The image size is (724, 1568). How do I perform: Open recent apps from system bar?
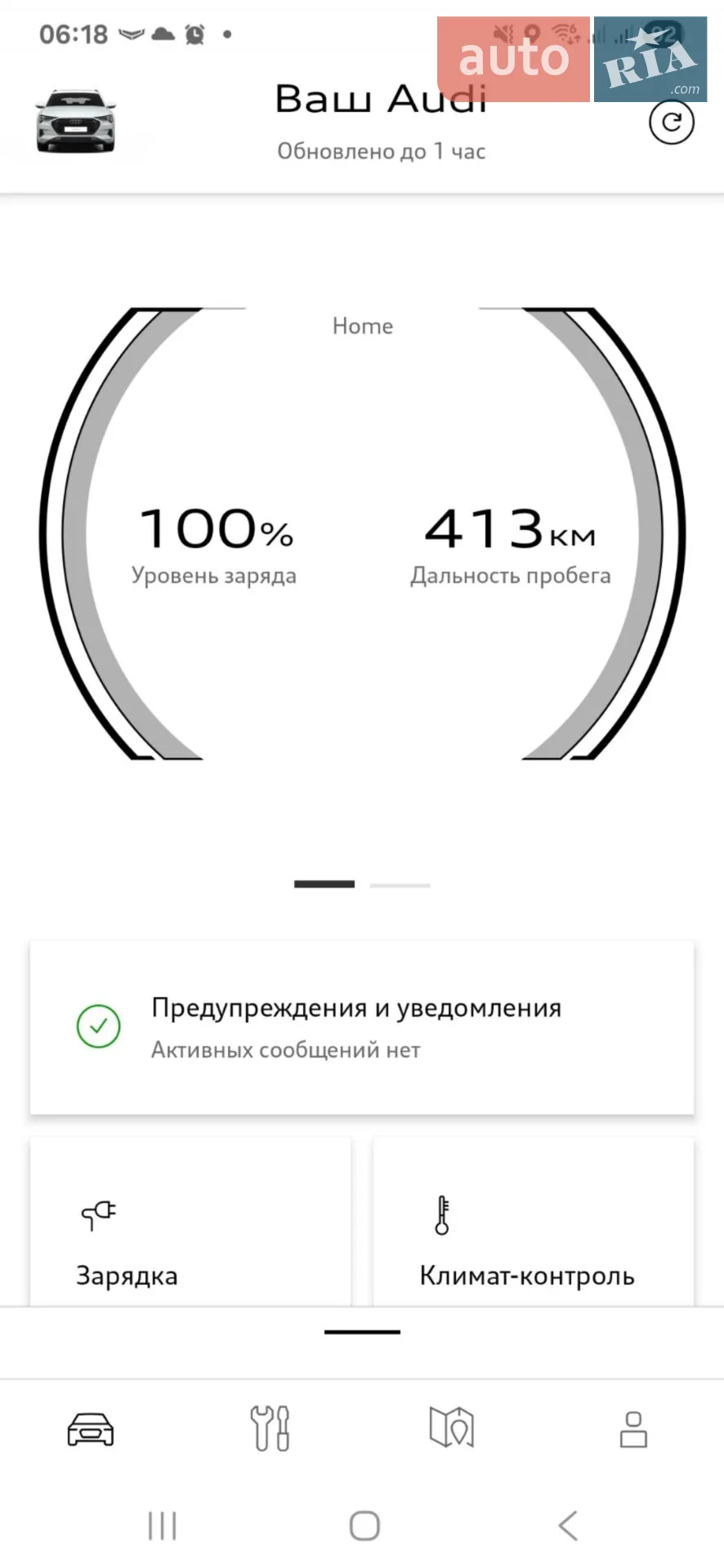(162, 1526)
